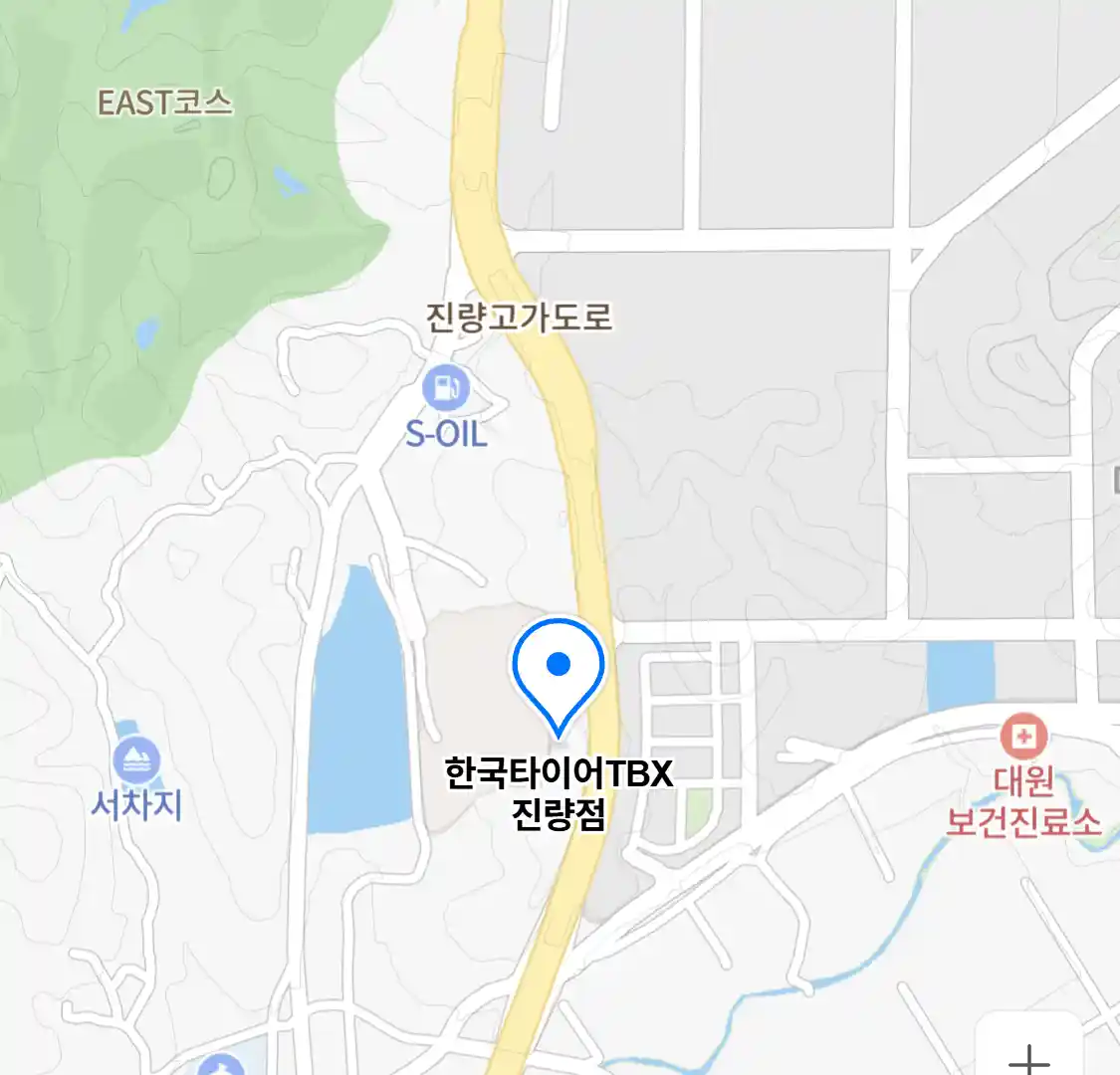1120x1075 pixels.
Task: Select the S-OIL gas station marker
Action: pyautogui.click(x=445, y=388)
